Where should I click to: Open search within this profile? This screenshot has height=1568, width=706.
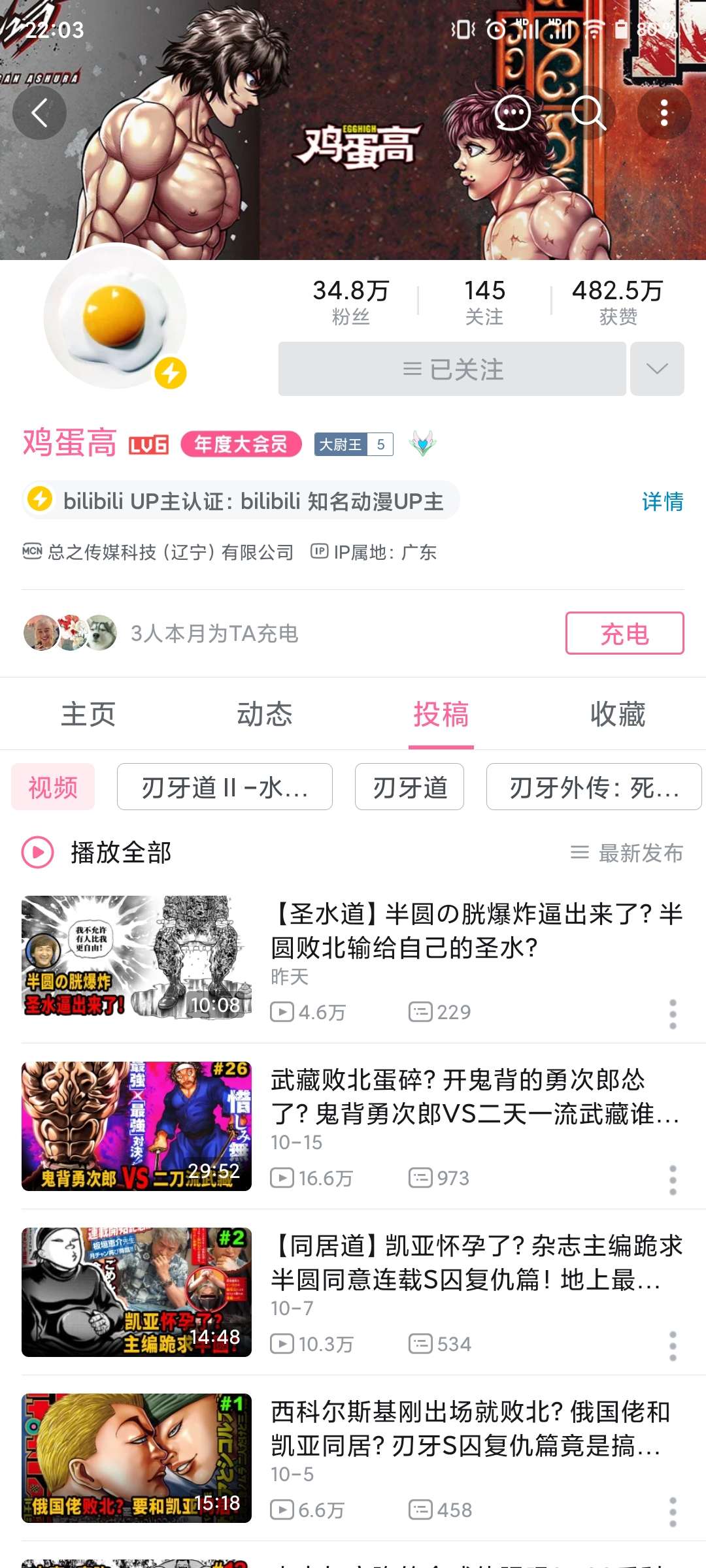pyautogui.click(x=588, y=113)
